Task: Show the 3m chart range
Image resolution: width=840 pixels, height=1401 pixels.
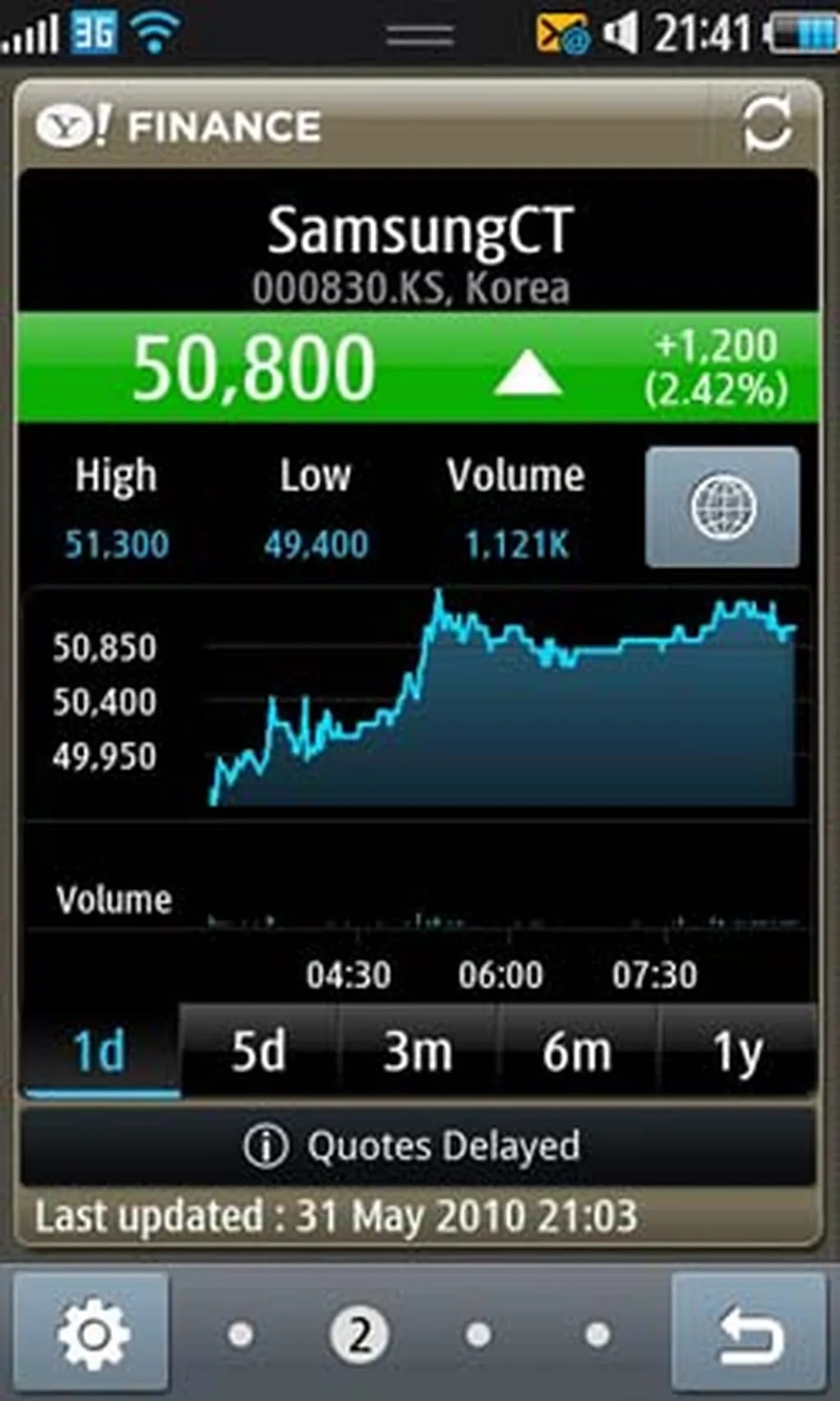Action: click(x=418, y=1051)
